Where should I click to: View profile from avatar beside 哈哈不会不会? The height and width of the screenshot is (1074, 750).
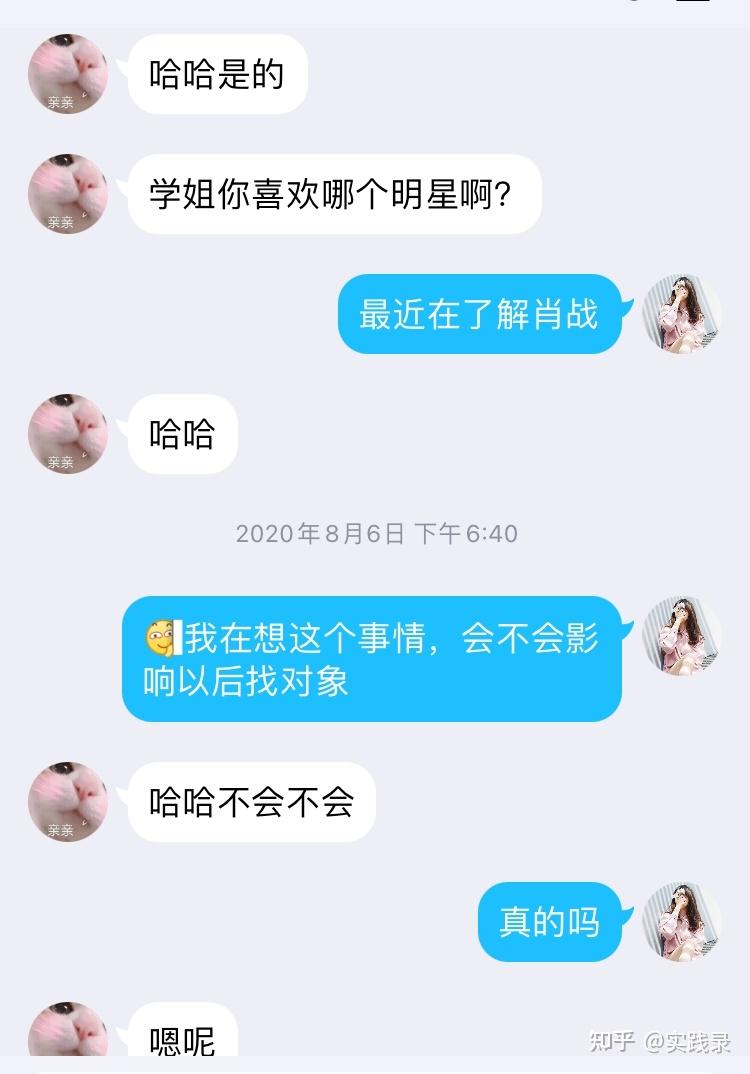67,802
